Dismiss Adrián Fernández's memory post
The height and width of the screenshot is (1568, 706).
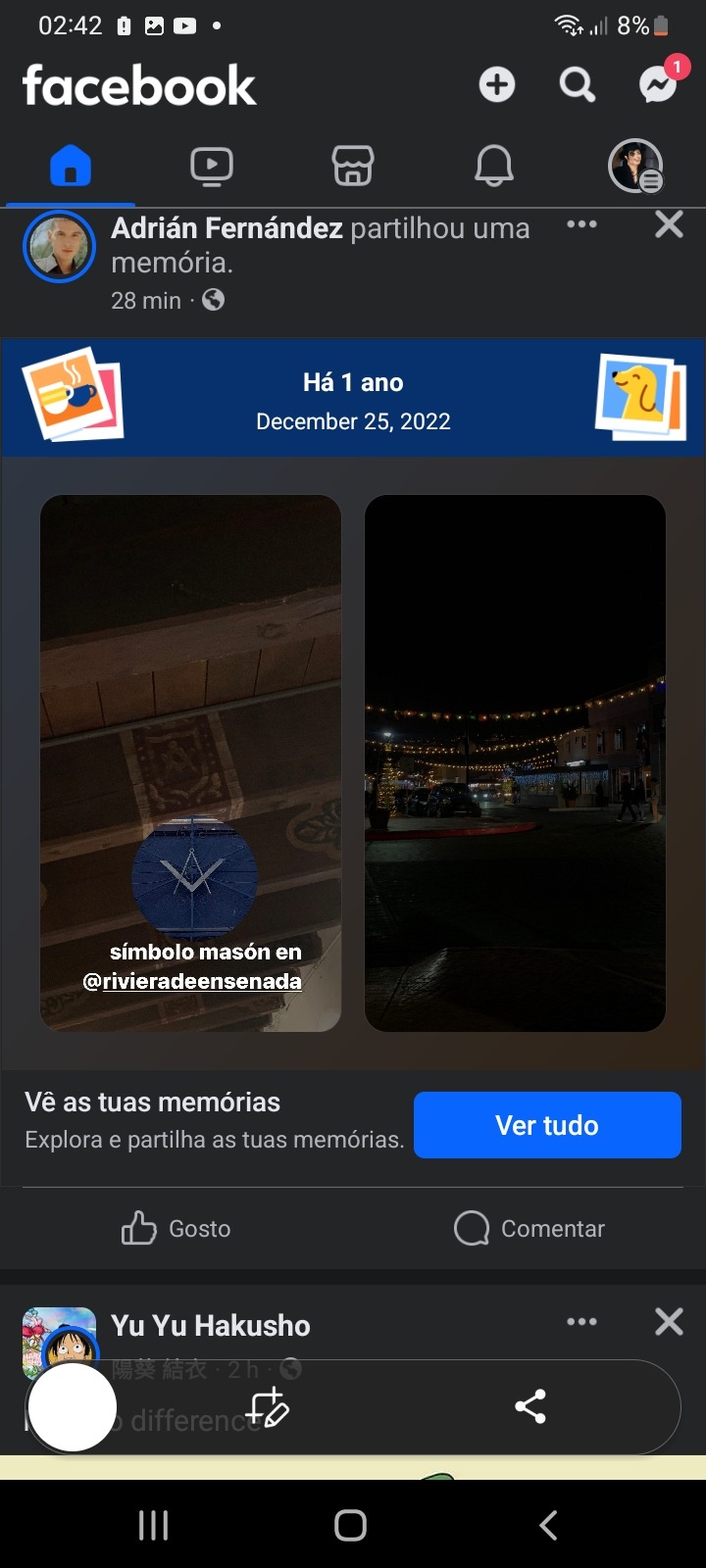pos(669,224)
